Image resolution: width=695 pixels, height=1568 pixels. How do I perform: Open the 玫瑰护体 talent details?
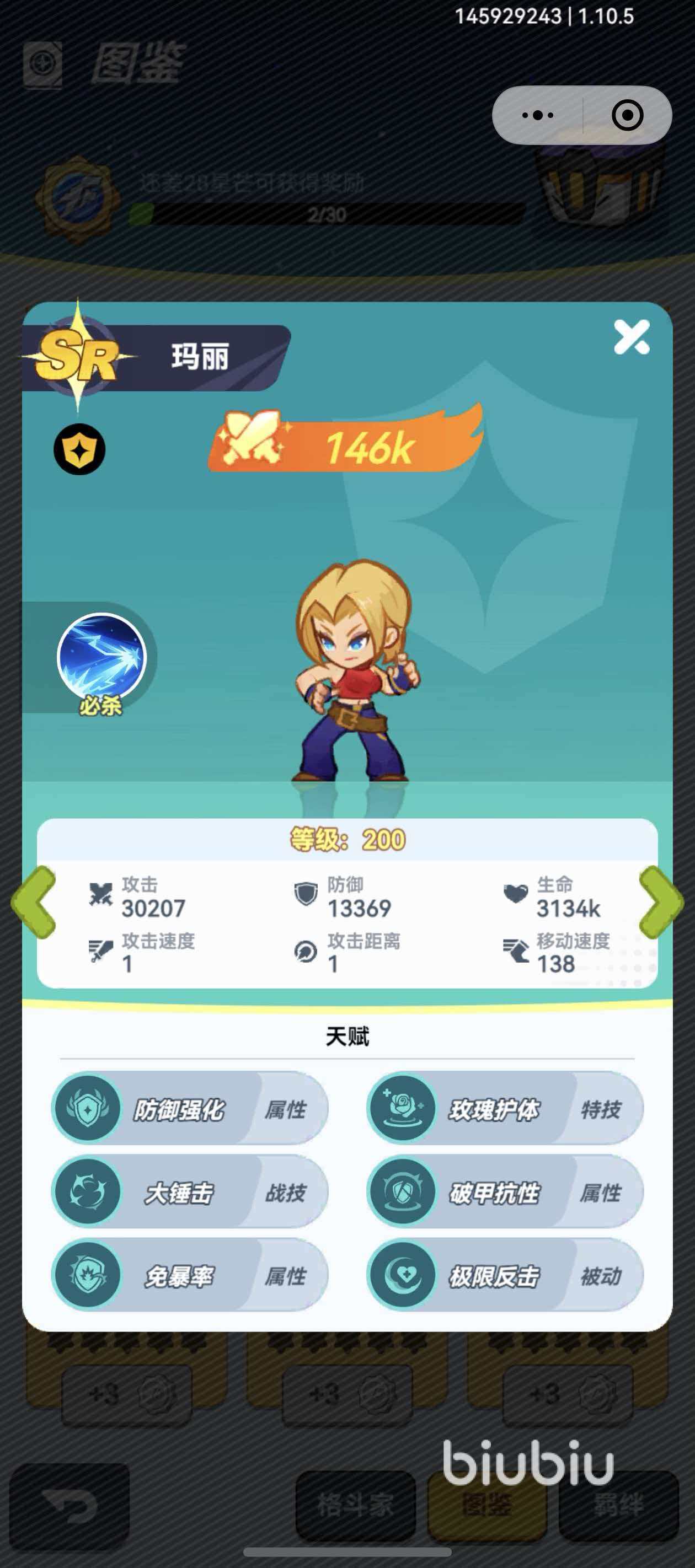point(505,1109)
